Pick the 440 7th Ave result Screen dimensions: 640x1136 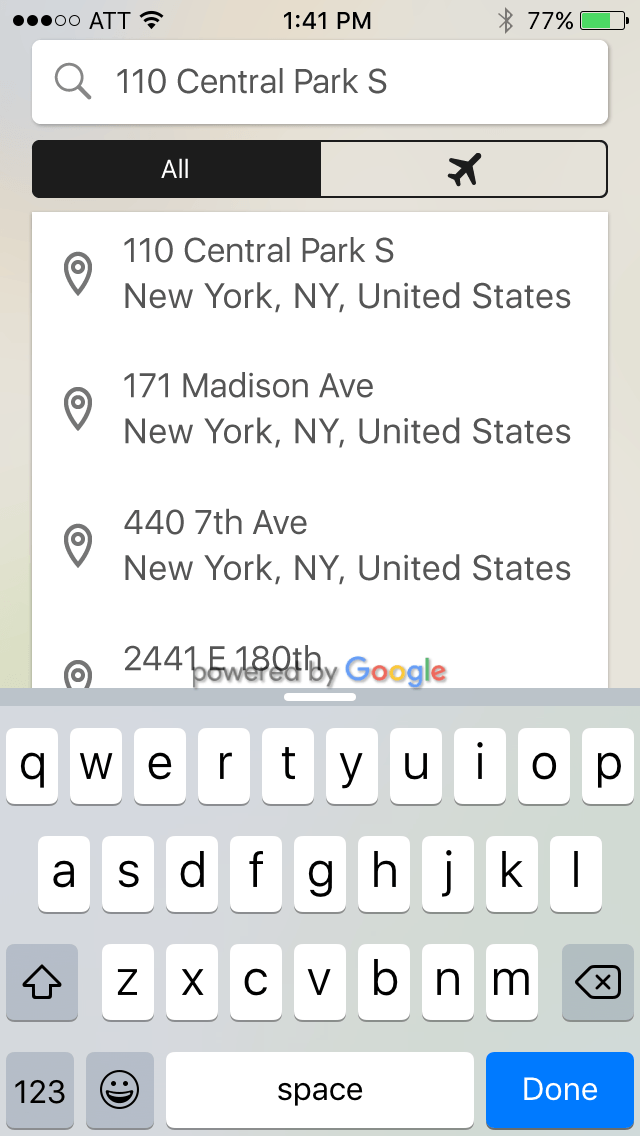click(x=320, y=545)
